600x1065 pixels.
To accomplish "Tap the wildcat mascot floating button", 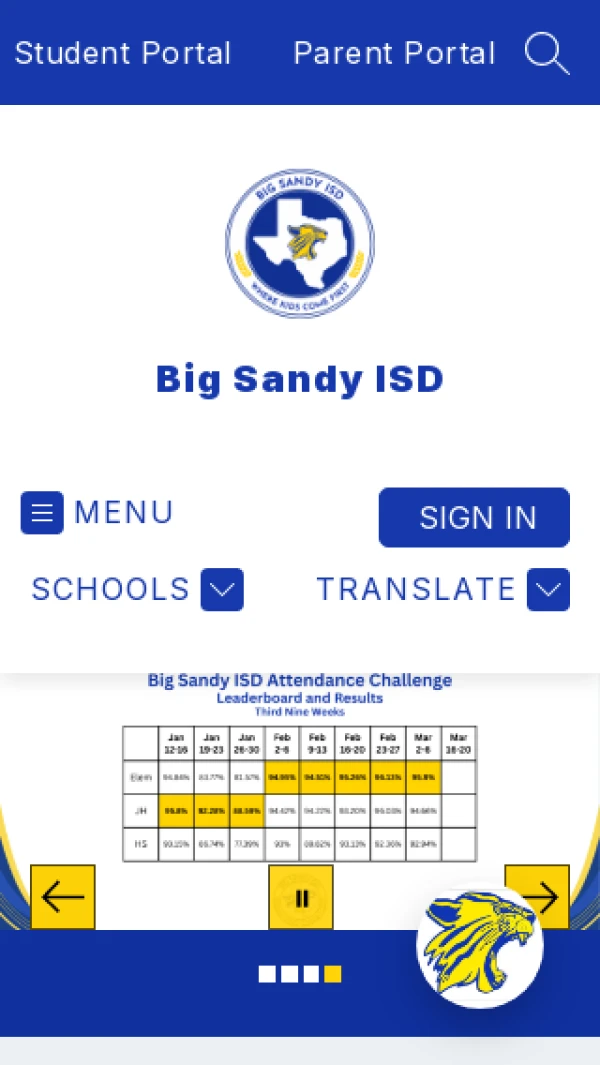I will pos(480,945).
